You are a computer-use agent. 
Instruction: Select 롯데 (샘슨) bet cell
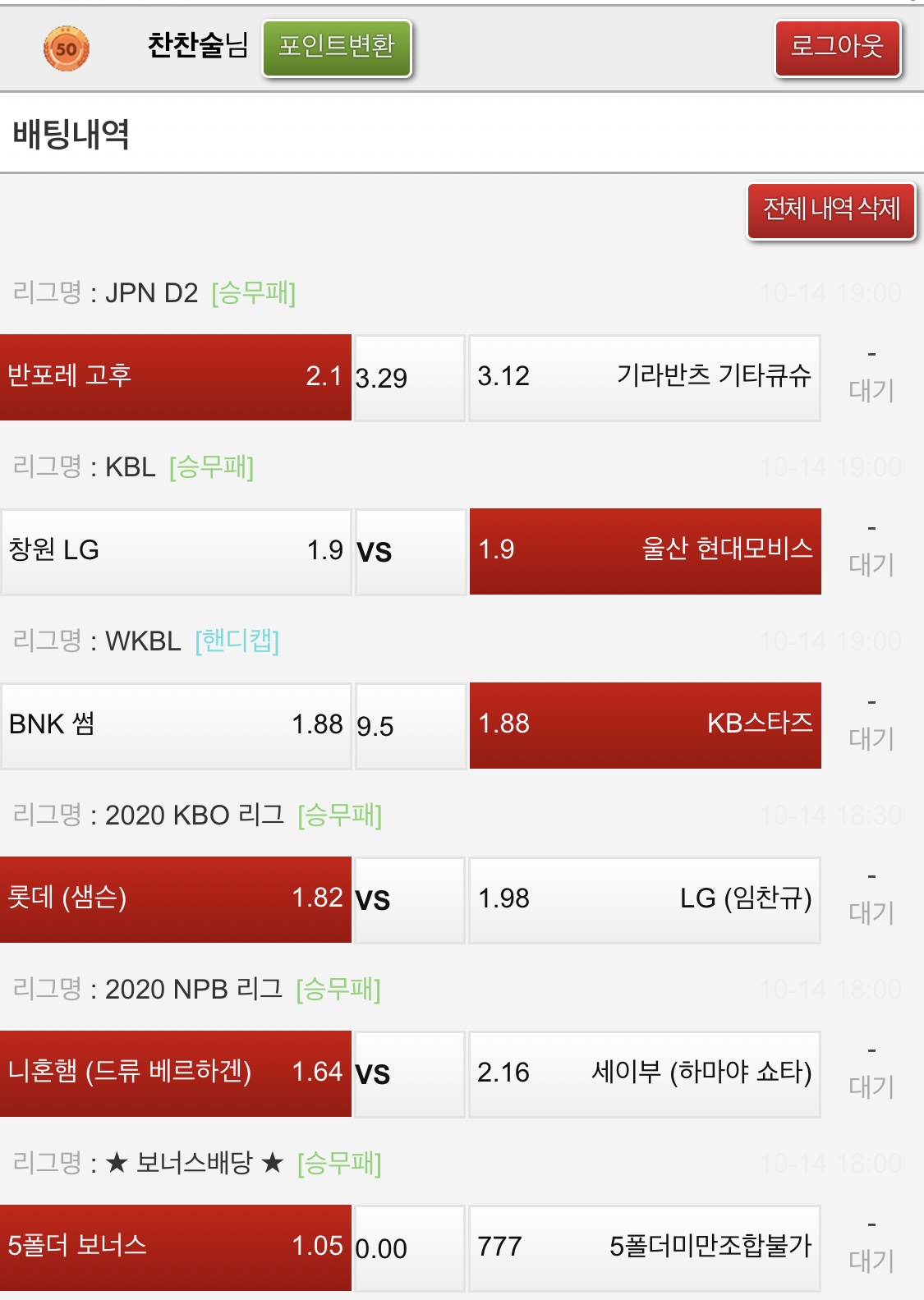[x=175, y=899]
